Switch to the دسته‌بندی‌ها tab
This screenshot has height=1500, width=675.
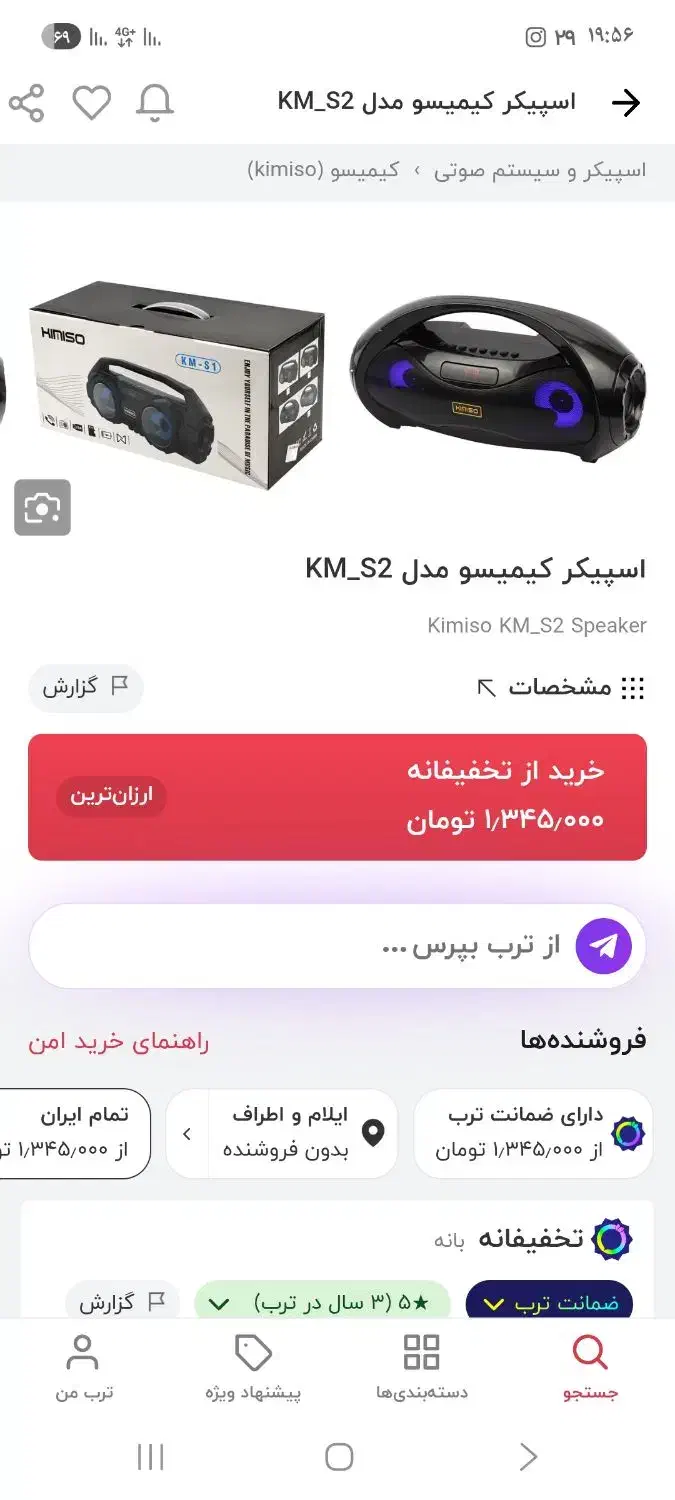[x=421, y=1367]
